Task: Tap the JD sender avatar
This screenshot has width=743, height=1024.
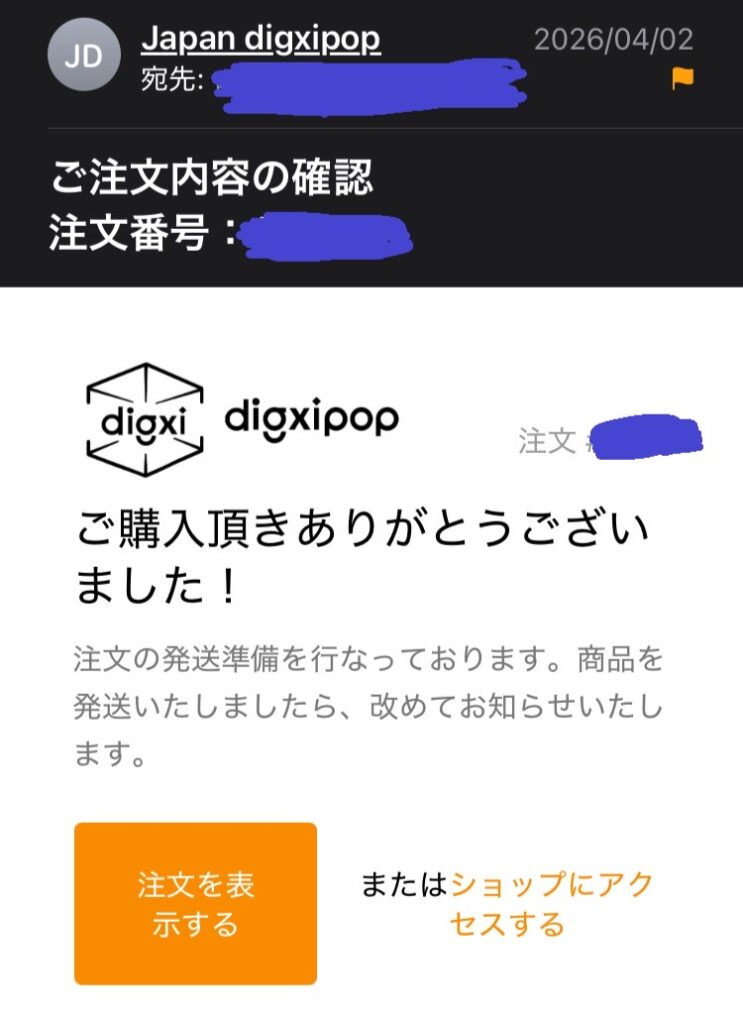Action: pyautogui.click(x=83, y=54)
